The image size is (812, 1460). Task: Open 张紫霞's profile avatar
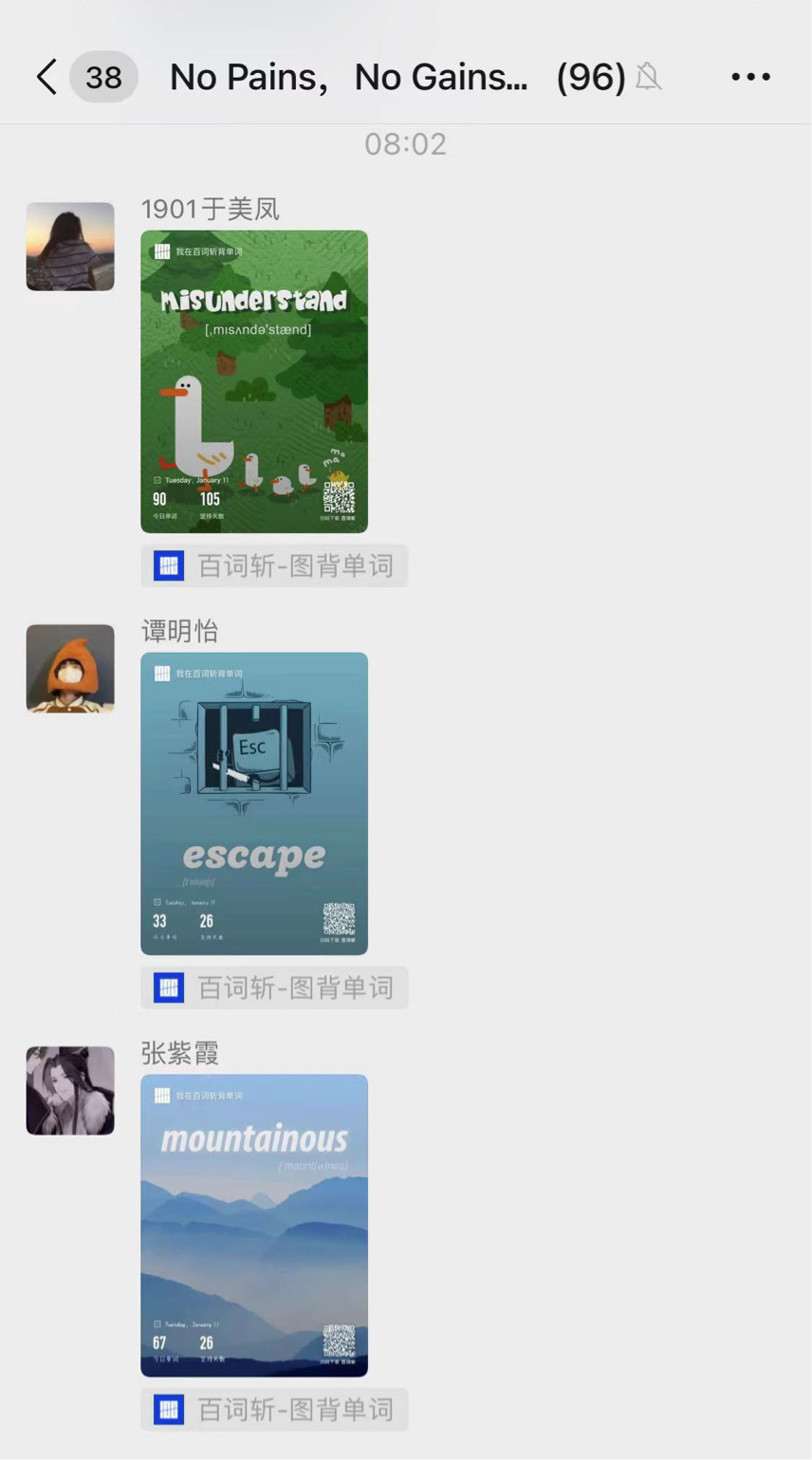coord(70,1091)
